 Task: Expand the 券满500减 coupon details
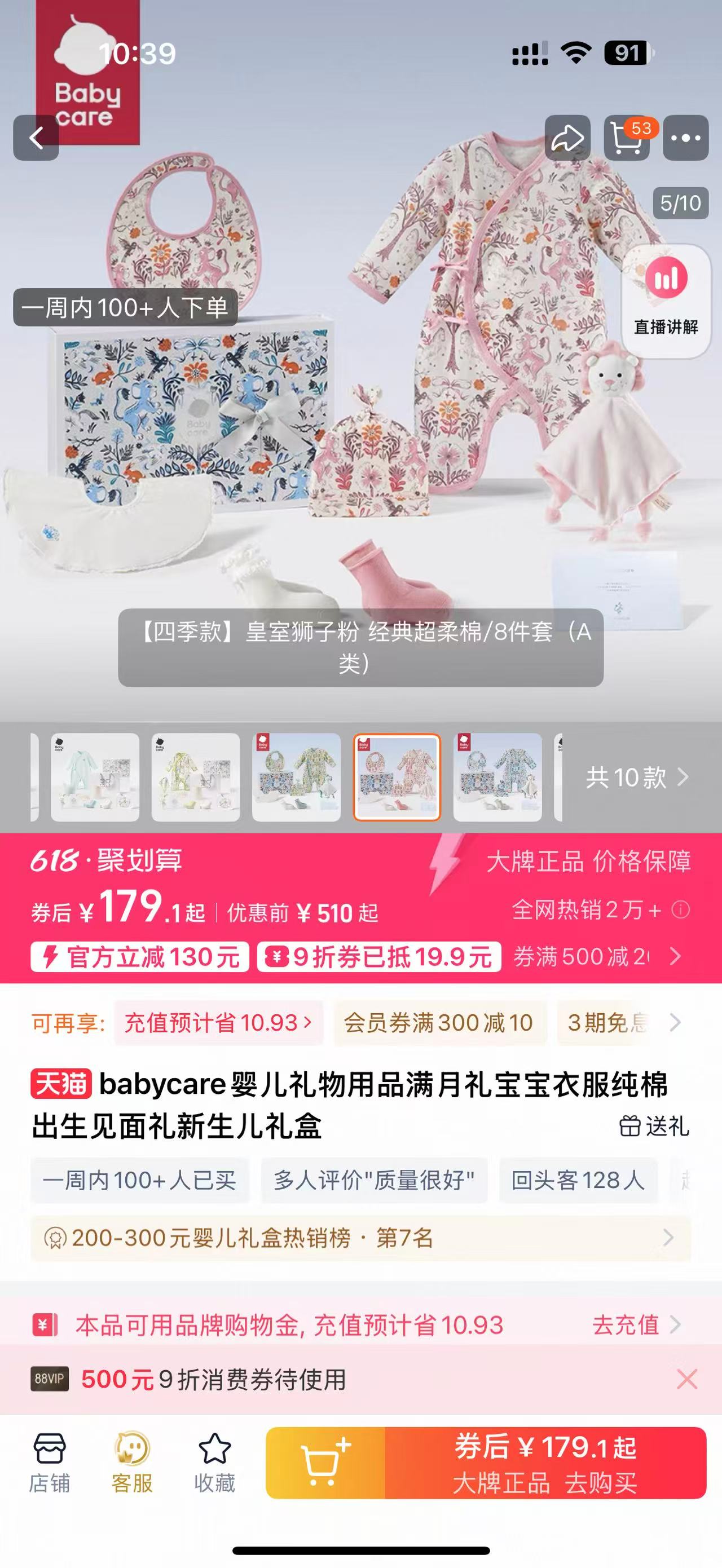coord(675,956)
